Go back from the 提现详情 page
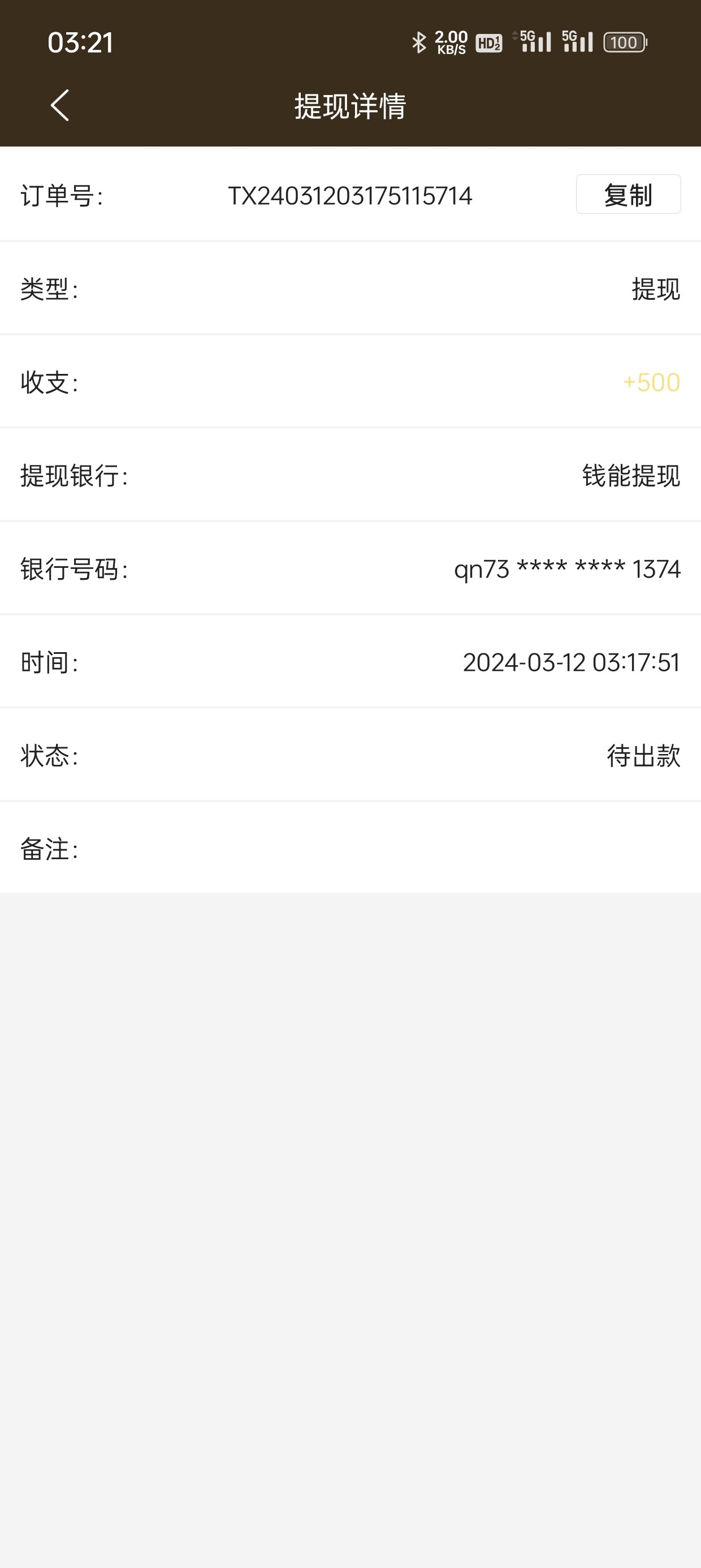The height and width of the screenshot is (1568, 701). point(59,106)
